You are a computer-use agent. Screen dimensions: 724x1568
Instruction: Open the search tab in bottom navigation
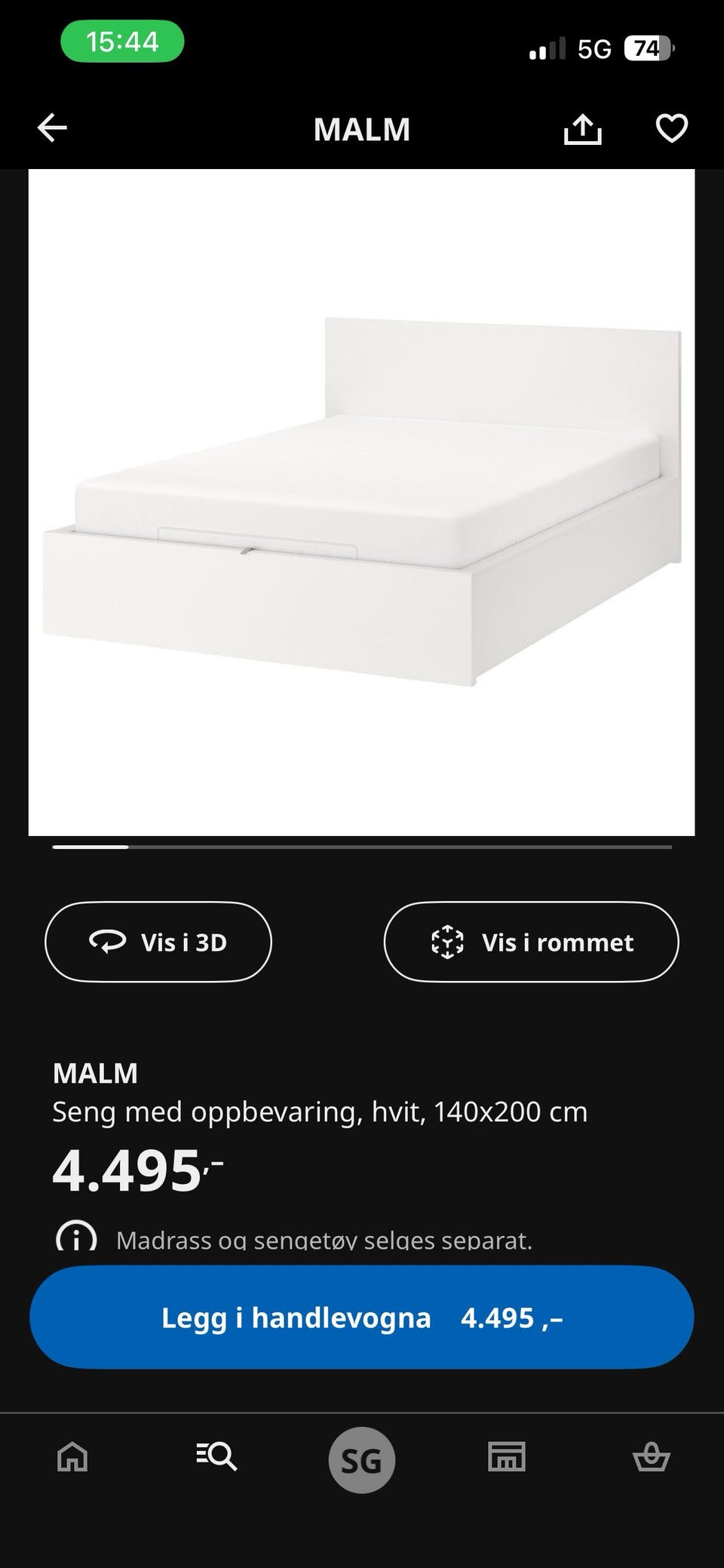pyautogui.click(x=217, y=1457)
